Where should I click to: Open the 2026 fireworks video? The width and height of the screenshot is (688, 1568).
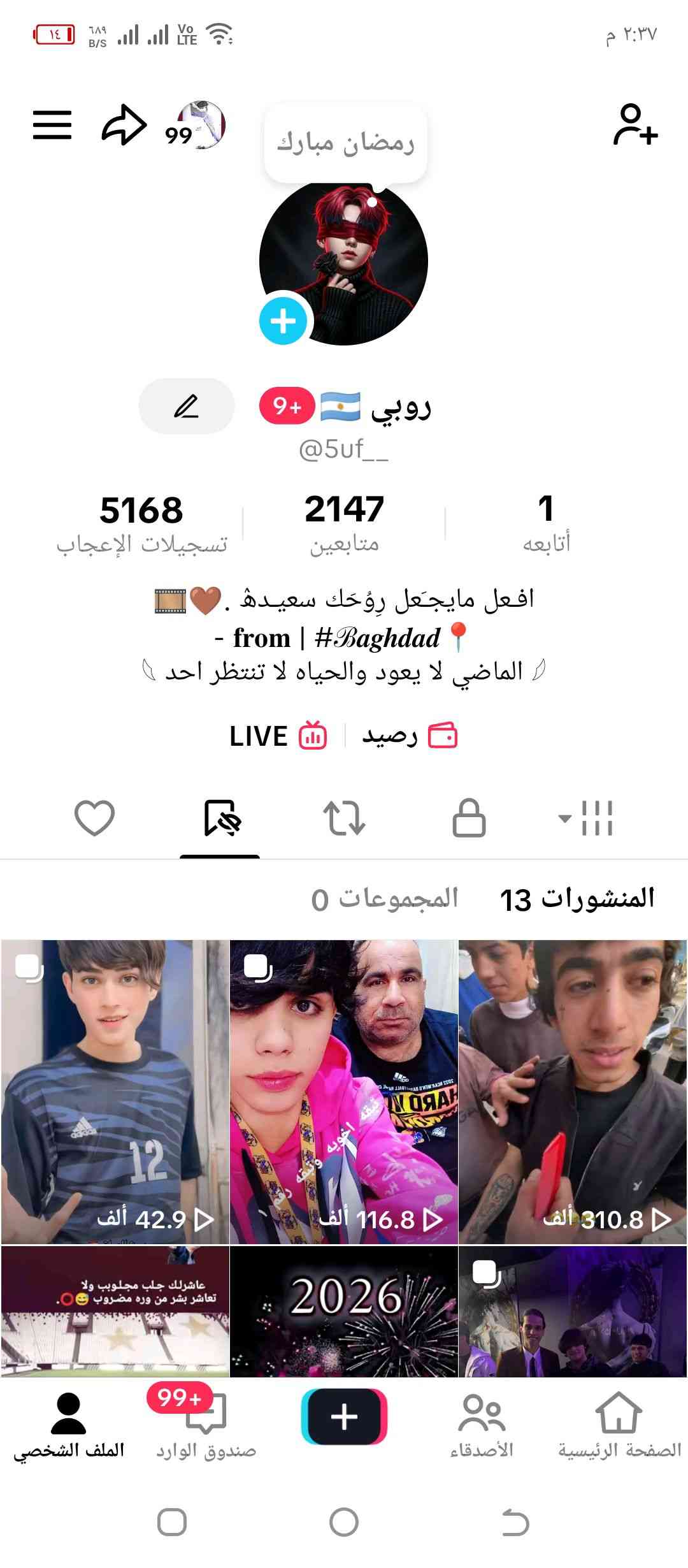coord(344,1310)
